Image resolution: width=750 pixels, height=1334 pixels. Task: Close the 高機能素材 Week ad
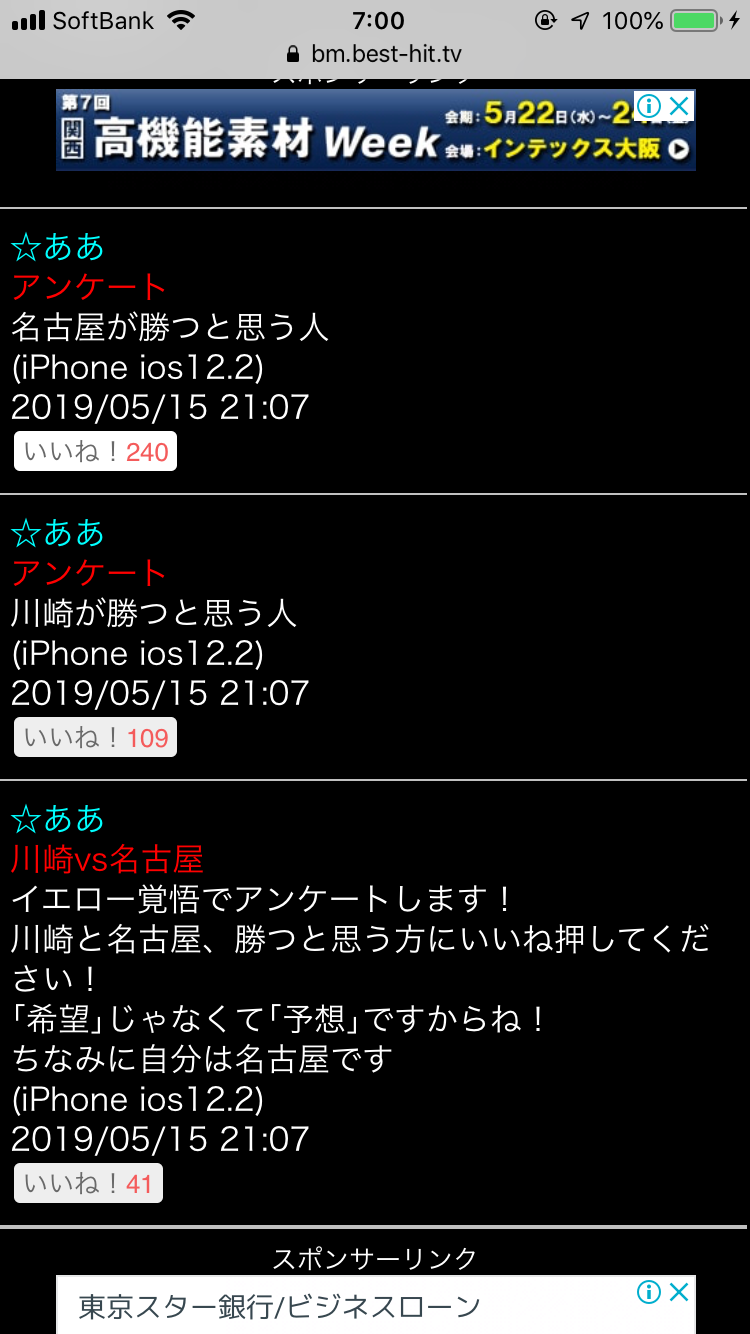(680, 106)
